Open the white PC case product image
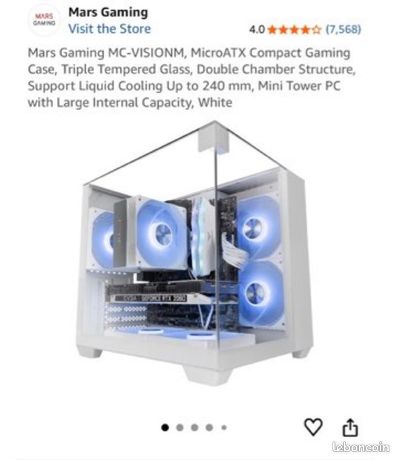This screenshot has height=460, width=398. pyautogui.click(x=197, y=253)
